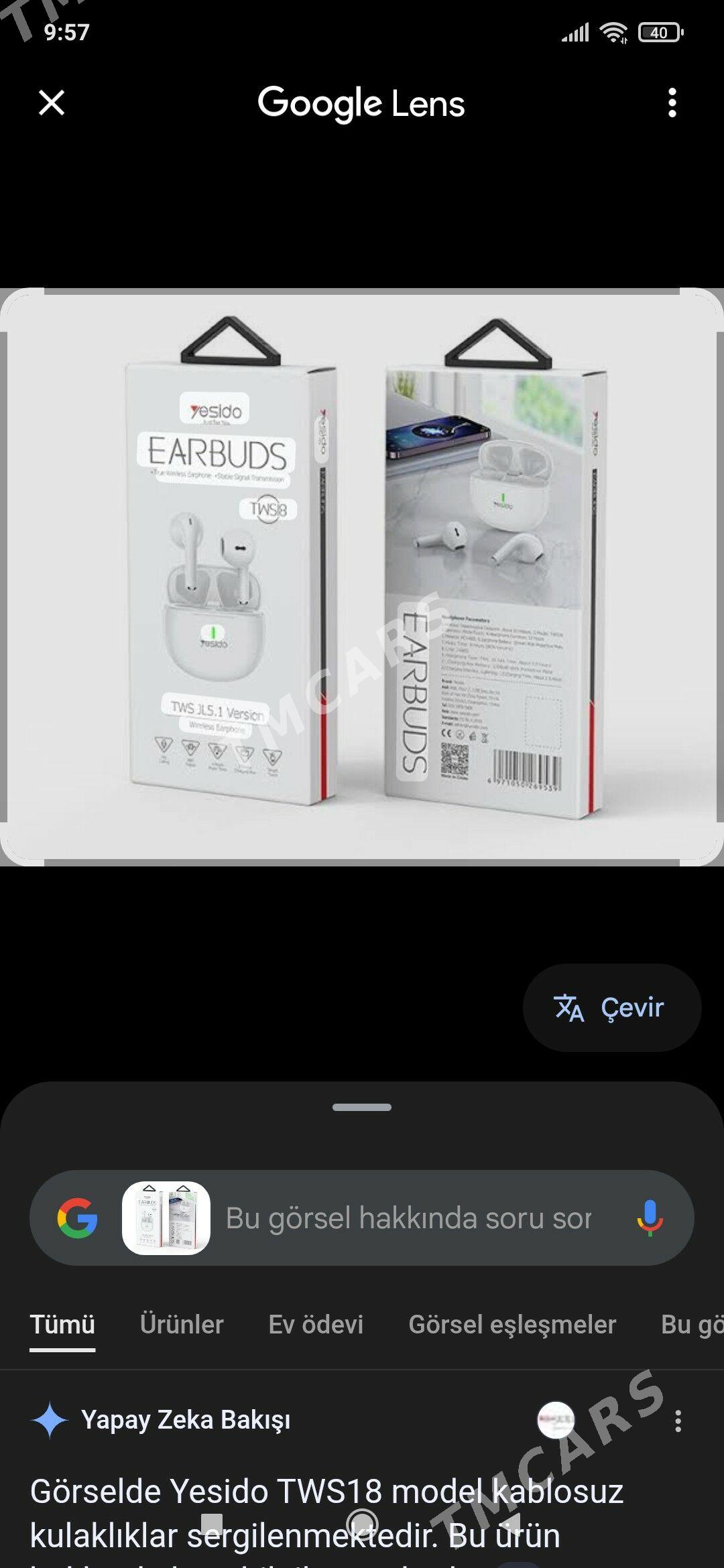The width and height of the screenshot is (724, 1568).
Task: Select the Tümü tab
Action: (x=62, y=1325)
